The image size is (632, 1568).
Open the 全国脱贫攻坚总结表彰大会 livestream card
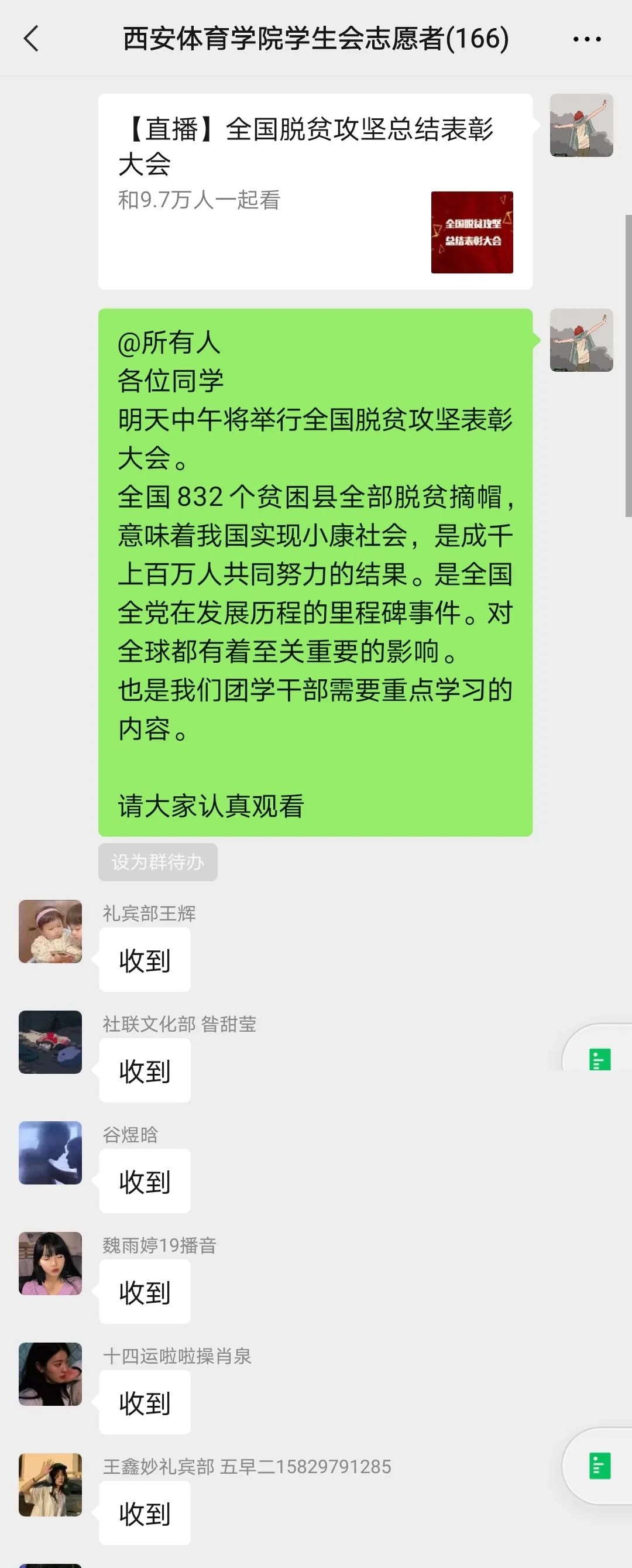point(315,191)
